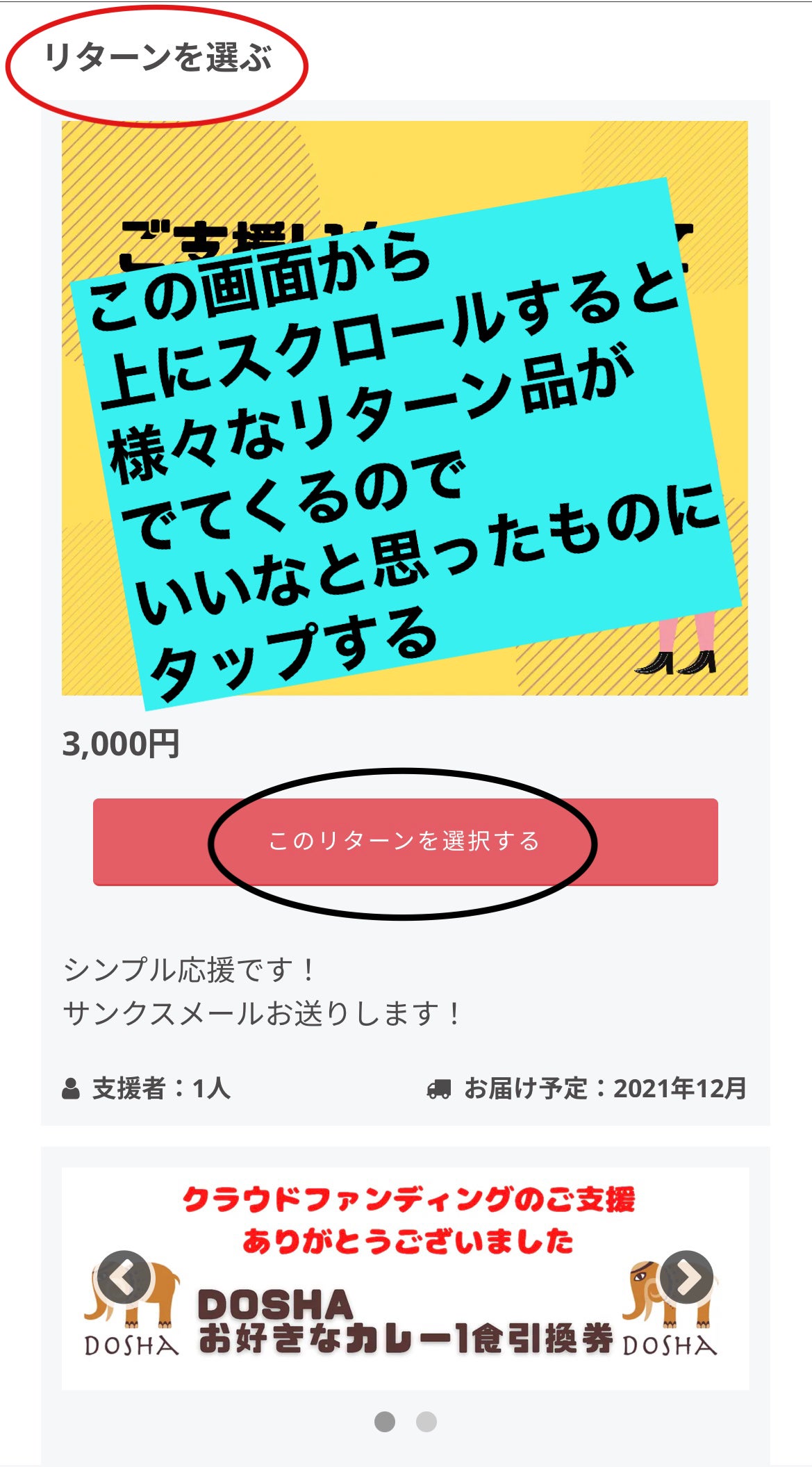Advance to the next DOSHA carousel image
Viewport: 812px width, 1467px height.
click(x=686, y=1277)
